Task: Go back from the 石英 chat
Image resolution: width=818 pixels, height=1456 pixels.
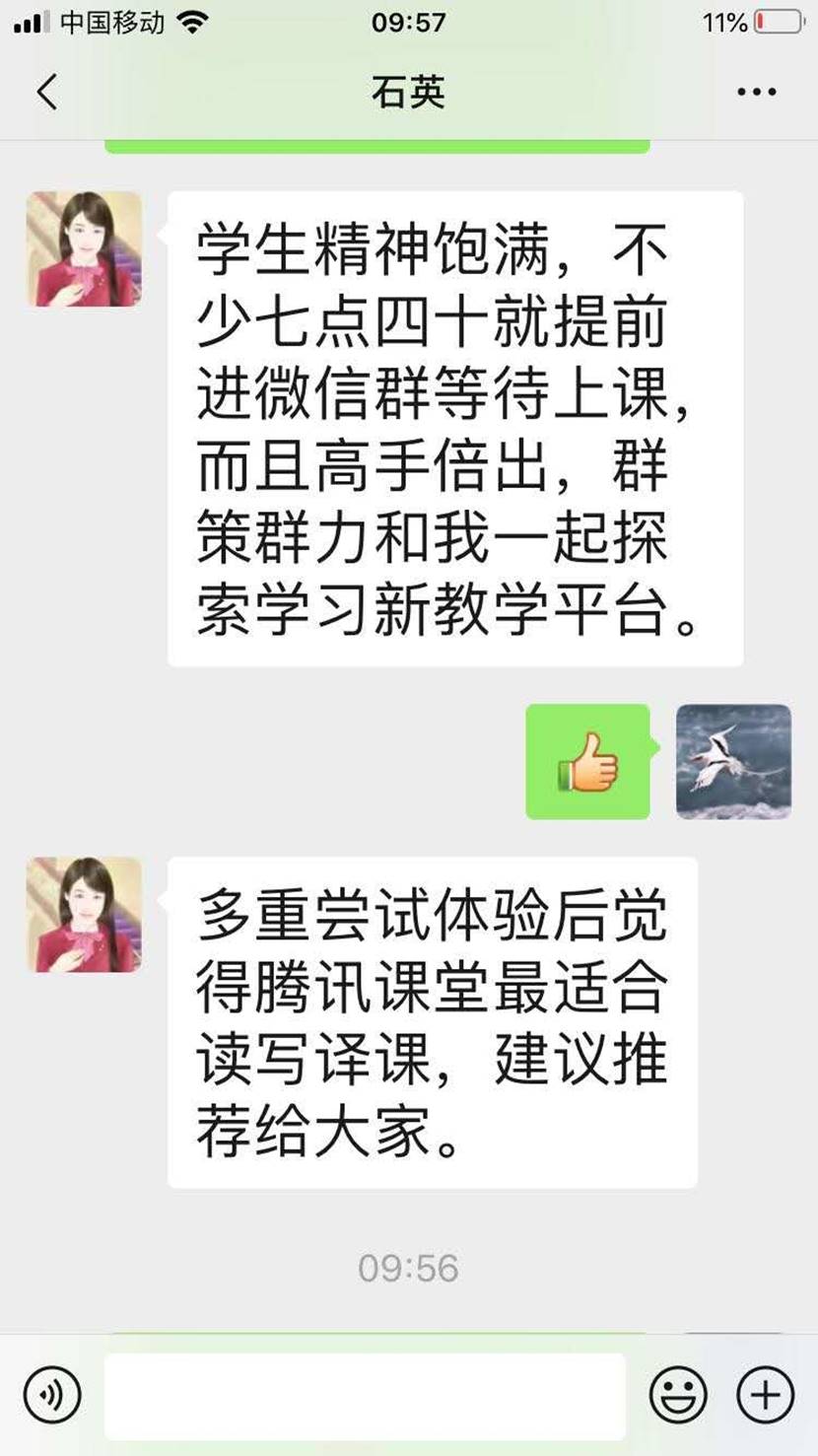Action: click(x=46, y=92)
